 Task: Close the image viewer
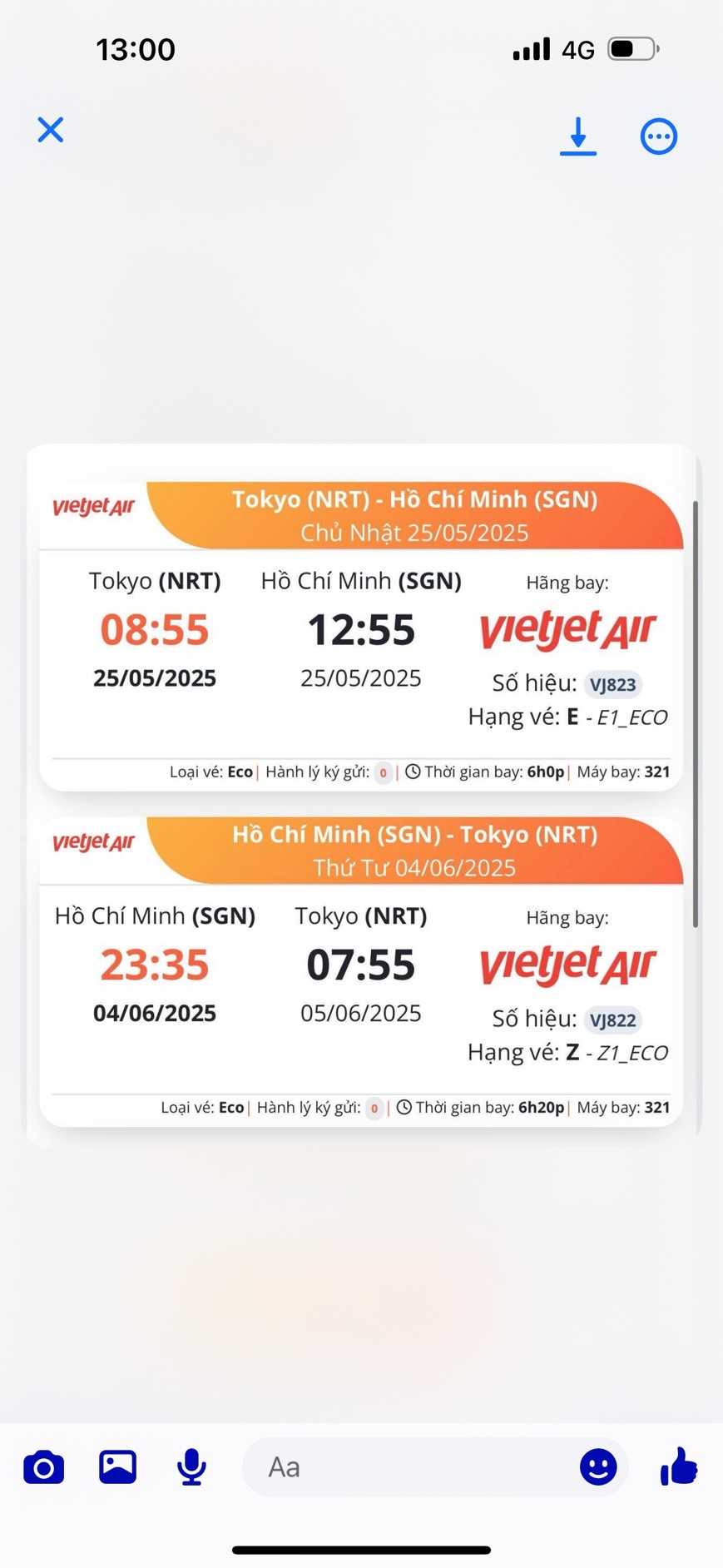51,130
